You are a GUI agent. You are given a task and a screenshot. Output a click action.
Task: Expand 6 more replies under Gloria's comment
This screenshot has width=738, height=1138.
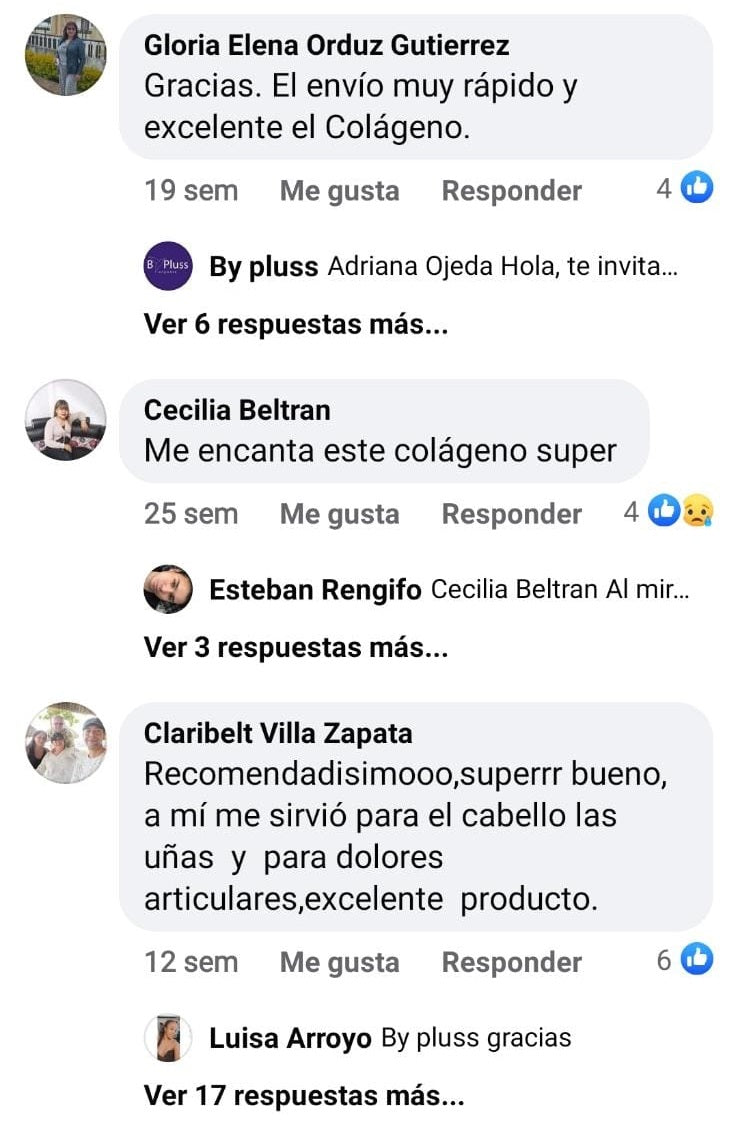[x=296, y=324]
